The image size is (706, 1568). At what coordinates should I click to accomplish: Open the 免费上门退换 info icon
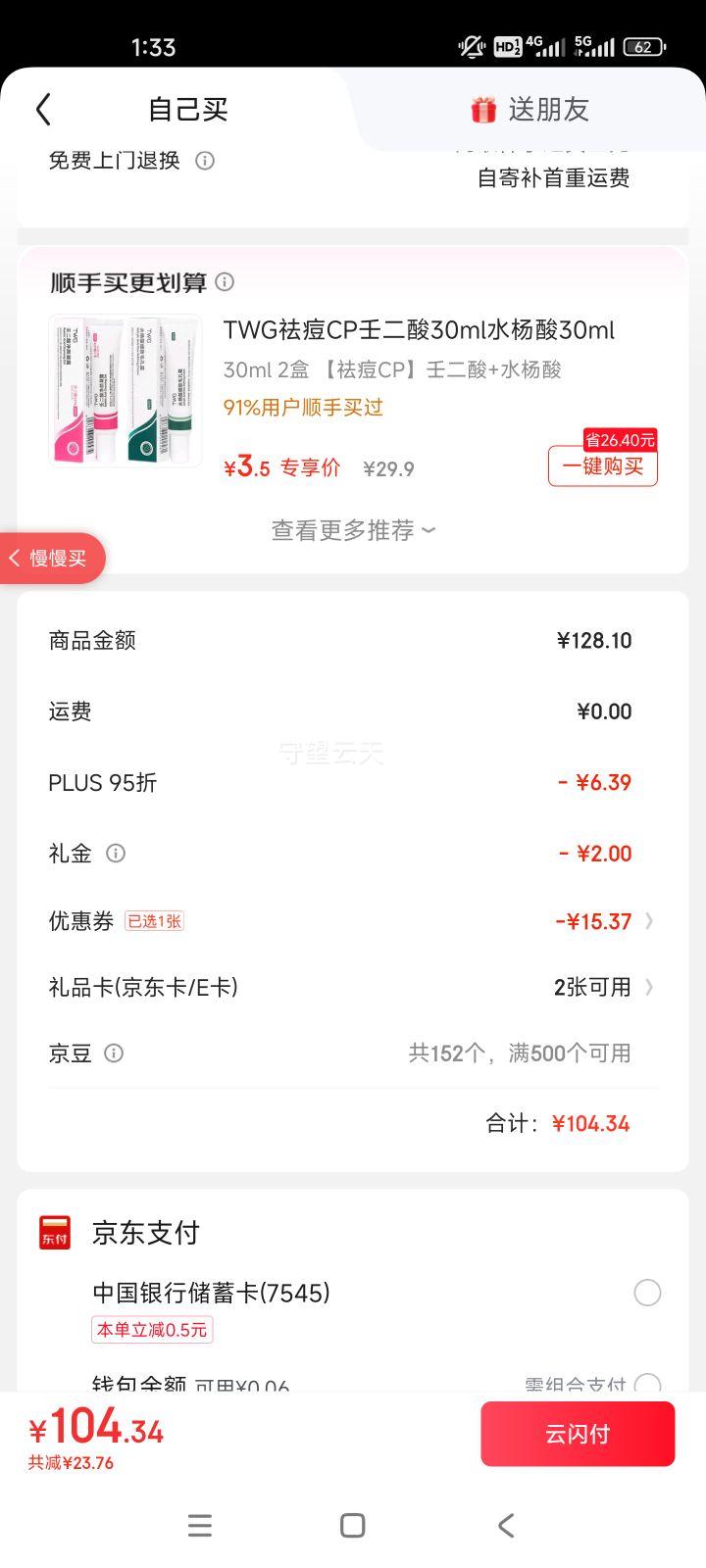(205, 161)
